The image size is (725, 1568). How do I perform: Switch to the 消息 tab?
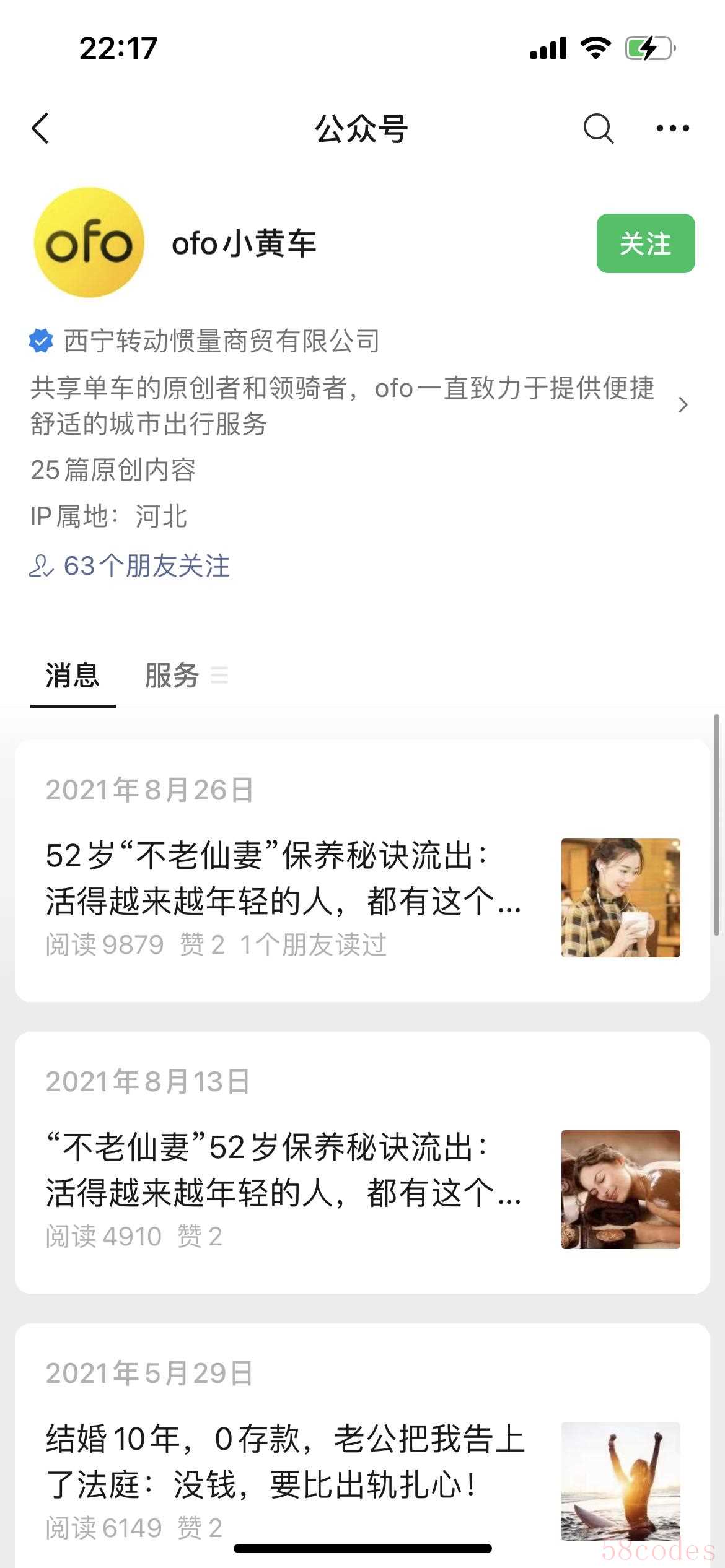pos(72,675)
